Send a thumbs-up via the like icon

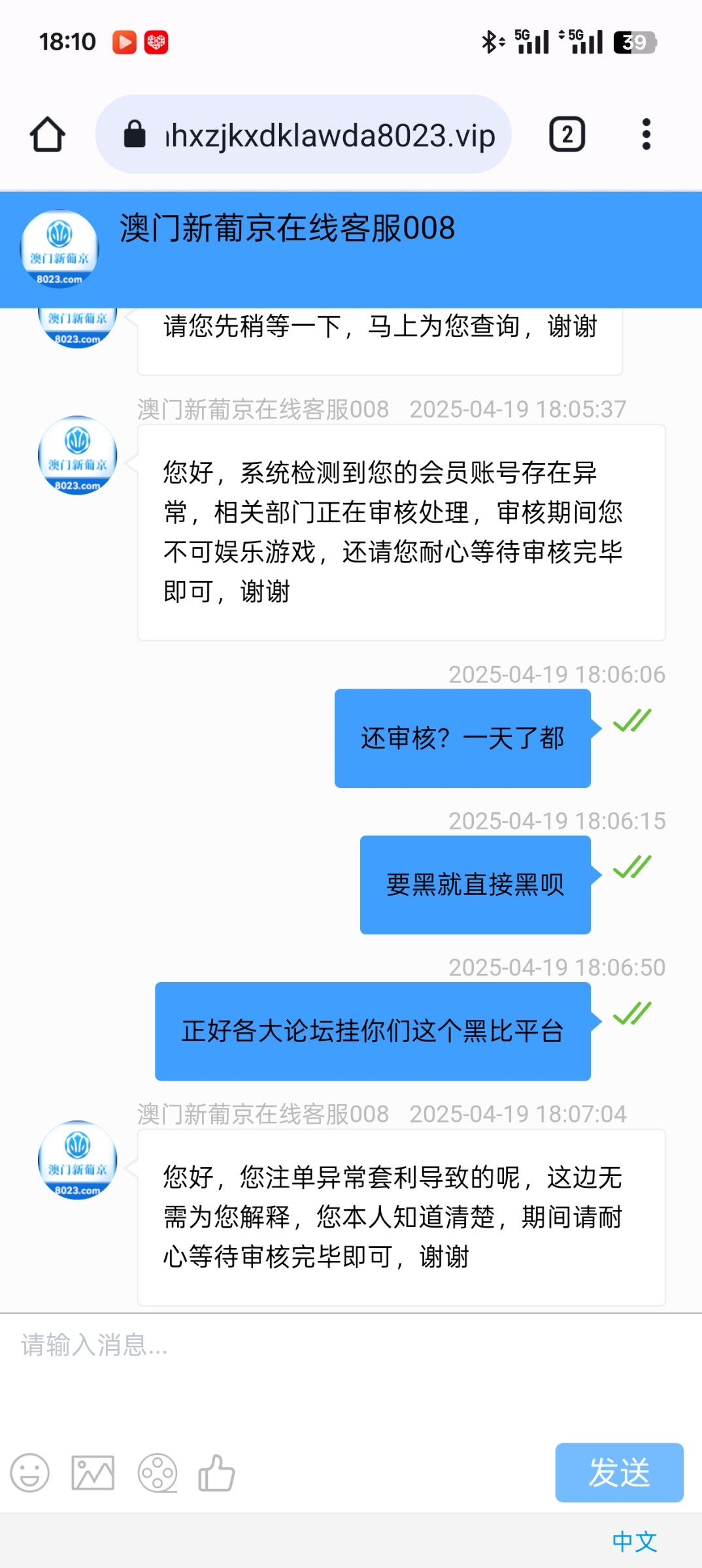[x=218, y=1473]
